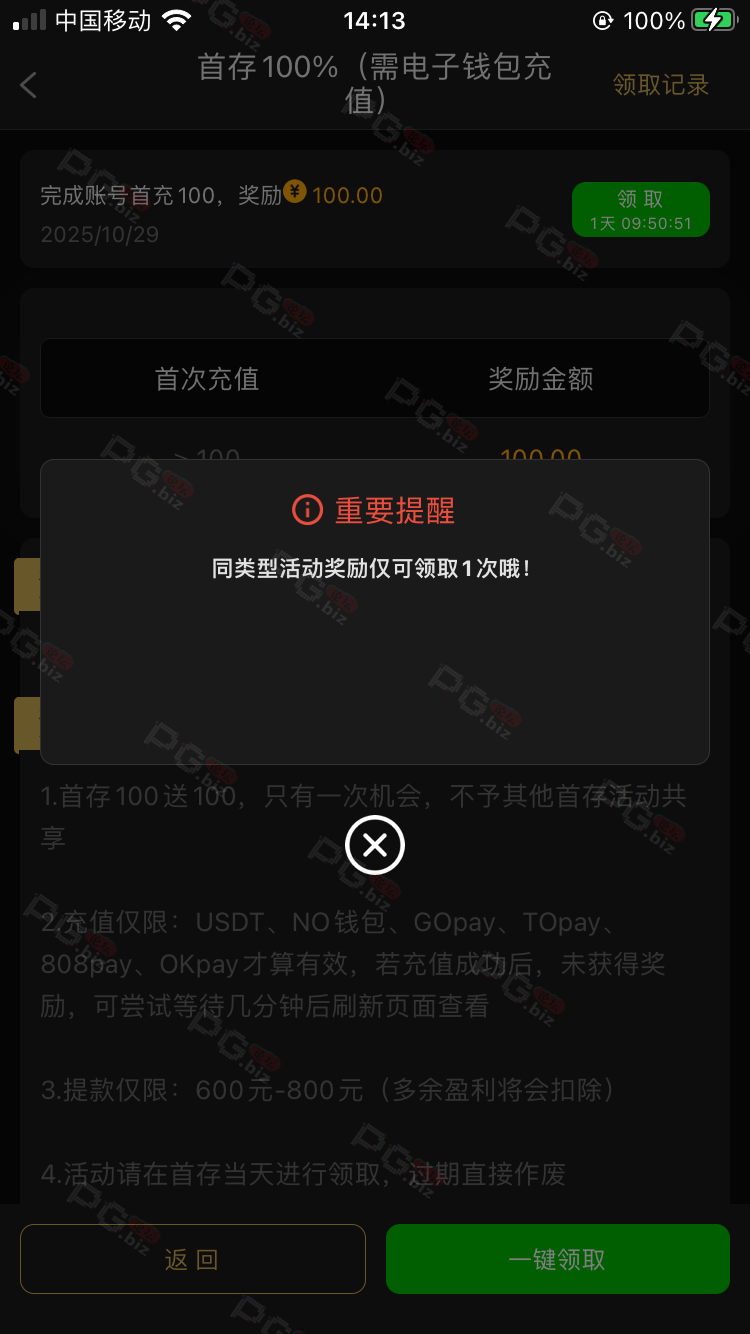The image size is (750, 1334).
Task: Go back using the top-left arrow
Action: point(29,85)
